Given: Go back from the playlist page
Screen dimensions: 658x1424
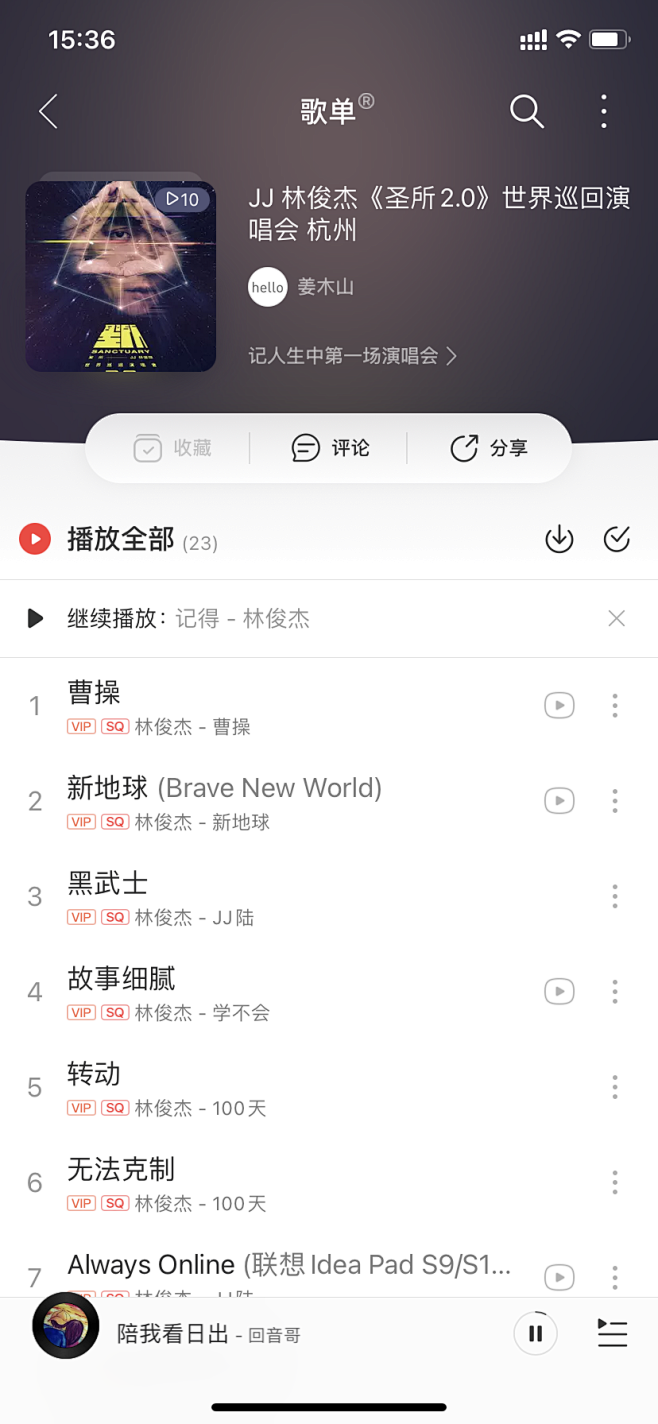Looking at the screenshot, I should tap(48, 111).
